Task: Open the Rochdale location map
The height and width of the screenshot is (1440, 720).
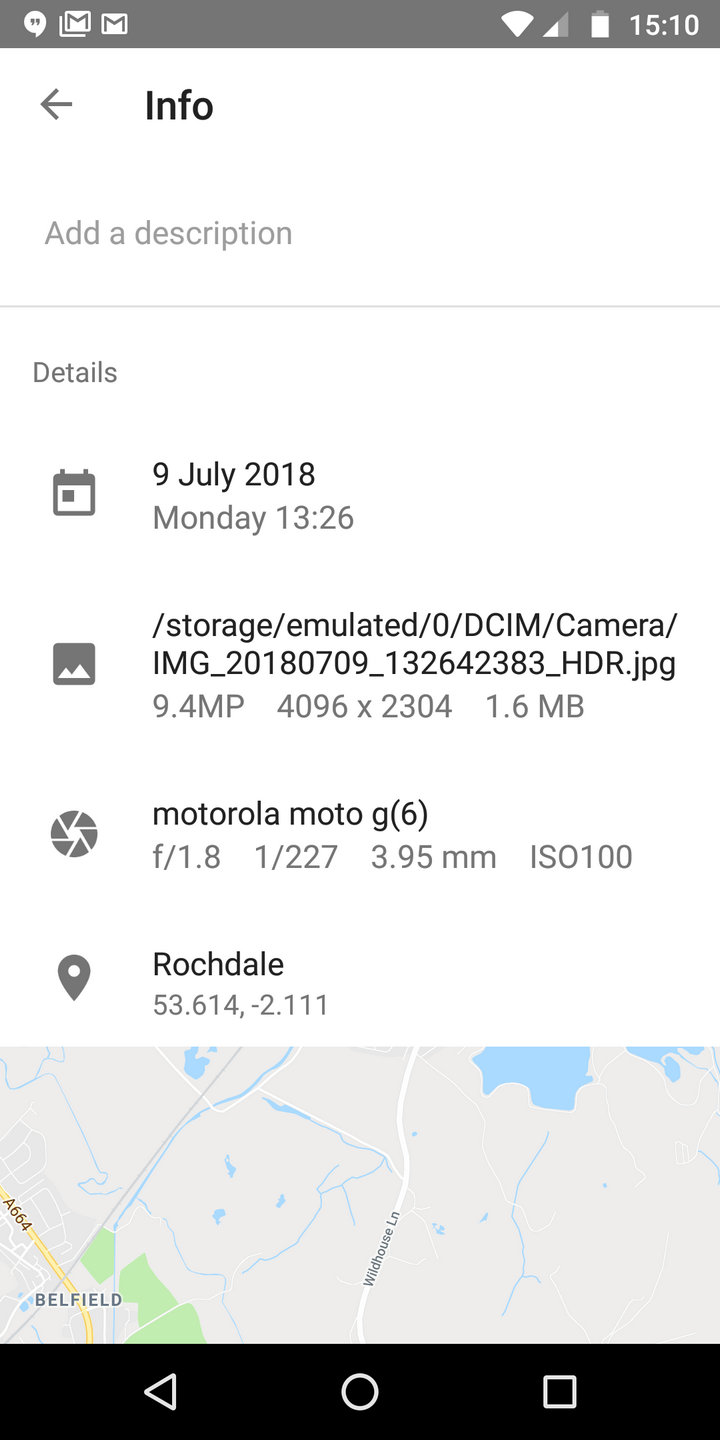Action: click(x=360, y=1195)
